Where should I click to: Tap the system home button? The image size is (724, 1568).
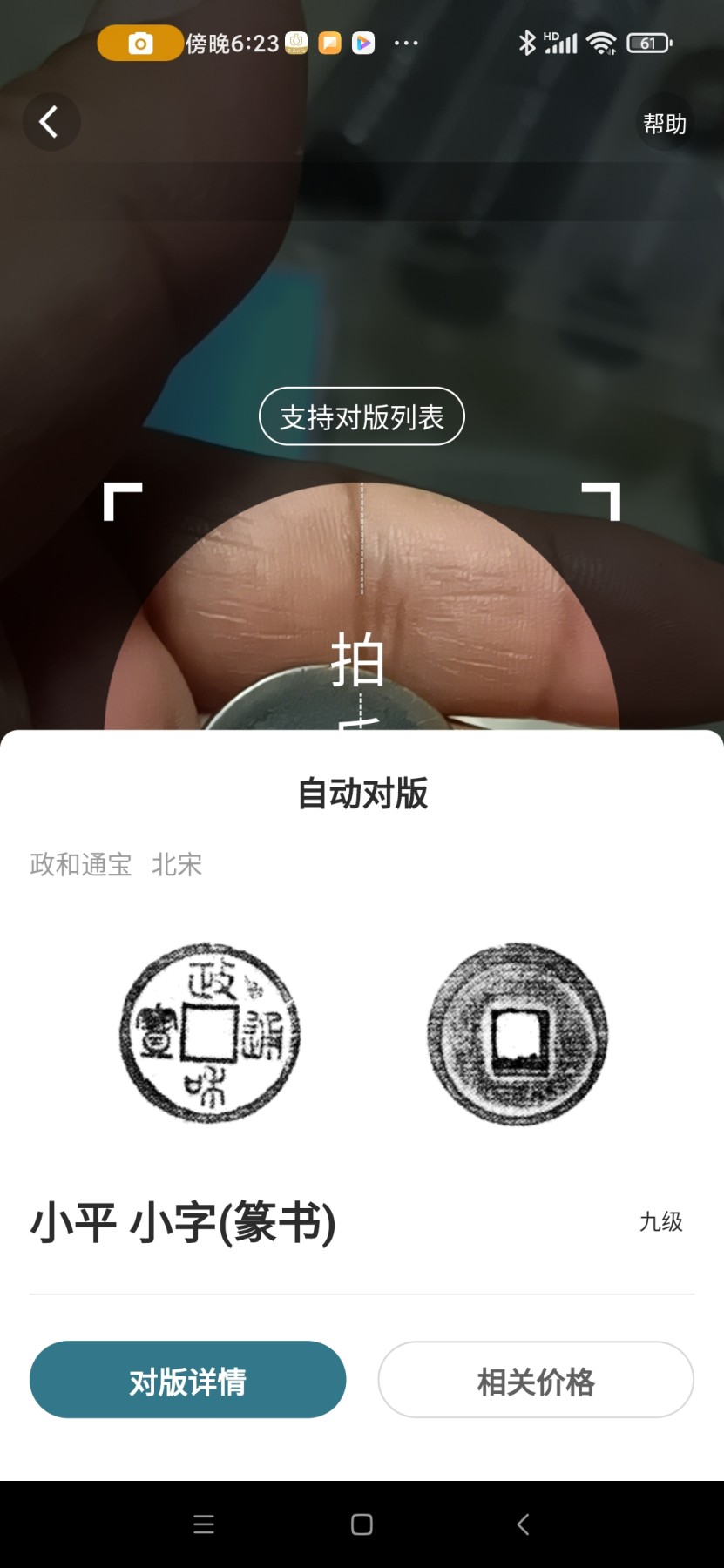point(362,1524)
